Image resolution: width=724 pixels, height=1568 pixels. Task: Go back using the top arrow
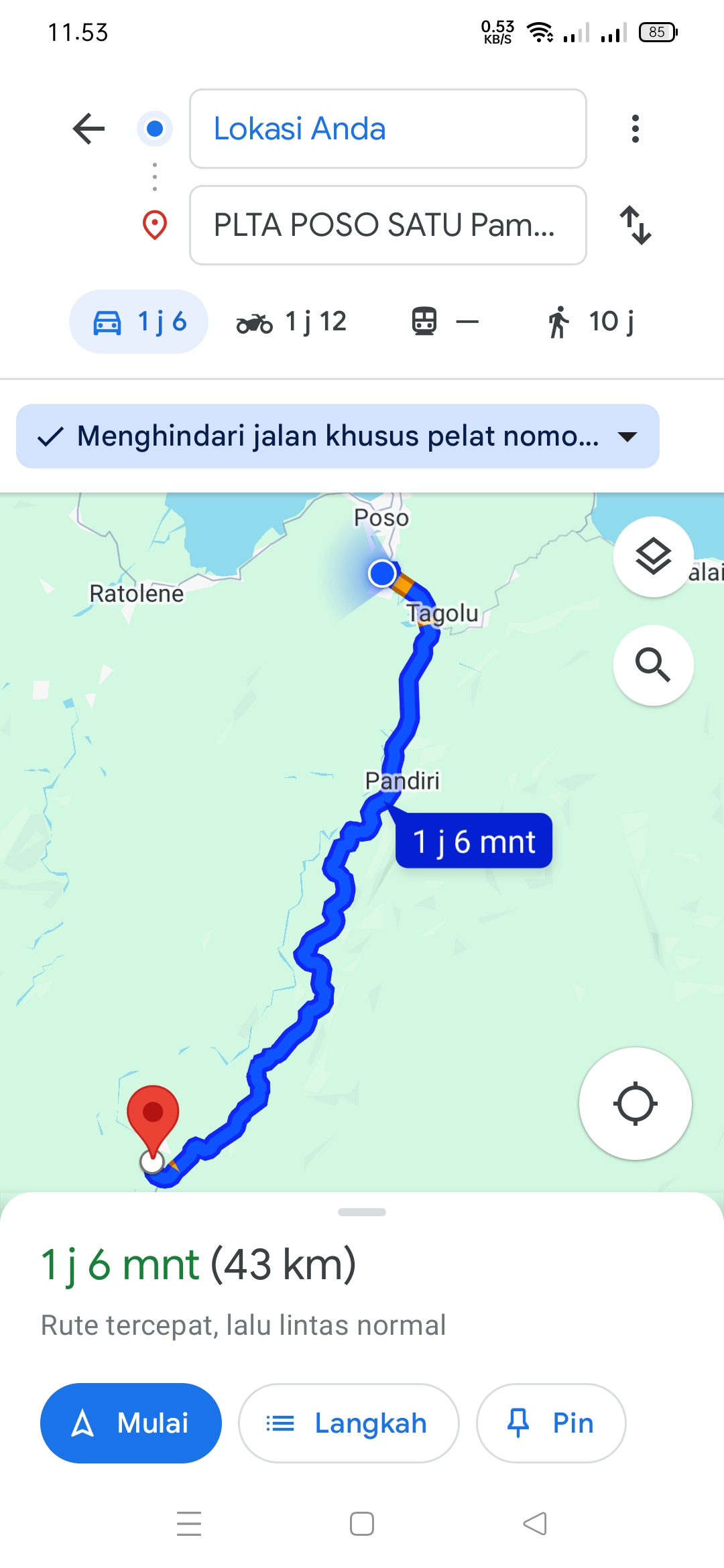pos(88,129)
